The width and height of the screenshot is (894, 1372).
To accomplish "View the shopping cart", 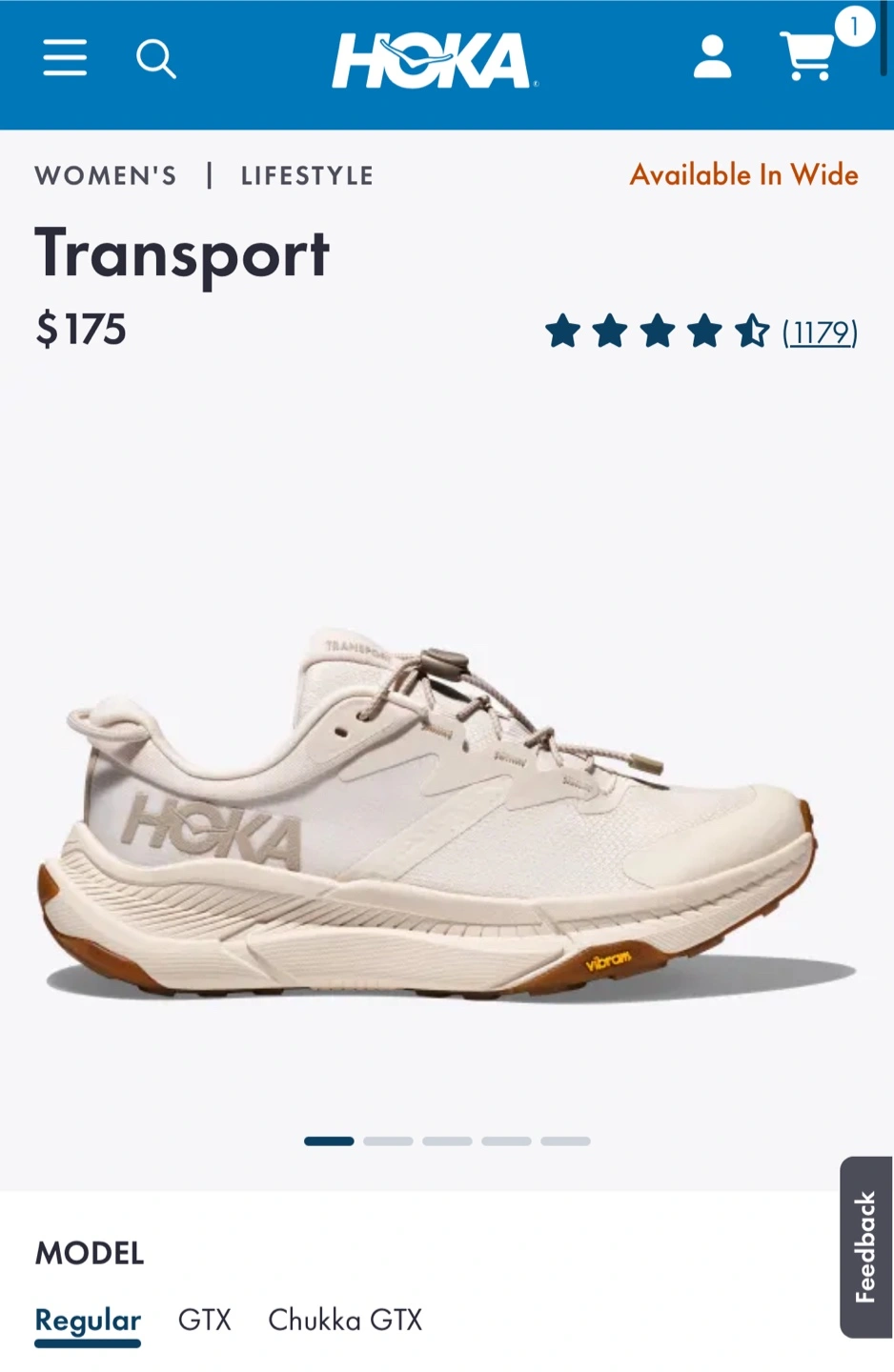I will click(808, 56).
